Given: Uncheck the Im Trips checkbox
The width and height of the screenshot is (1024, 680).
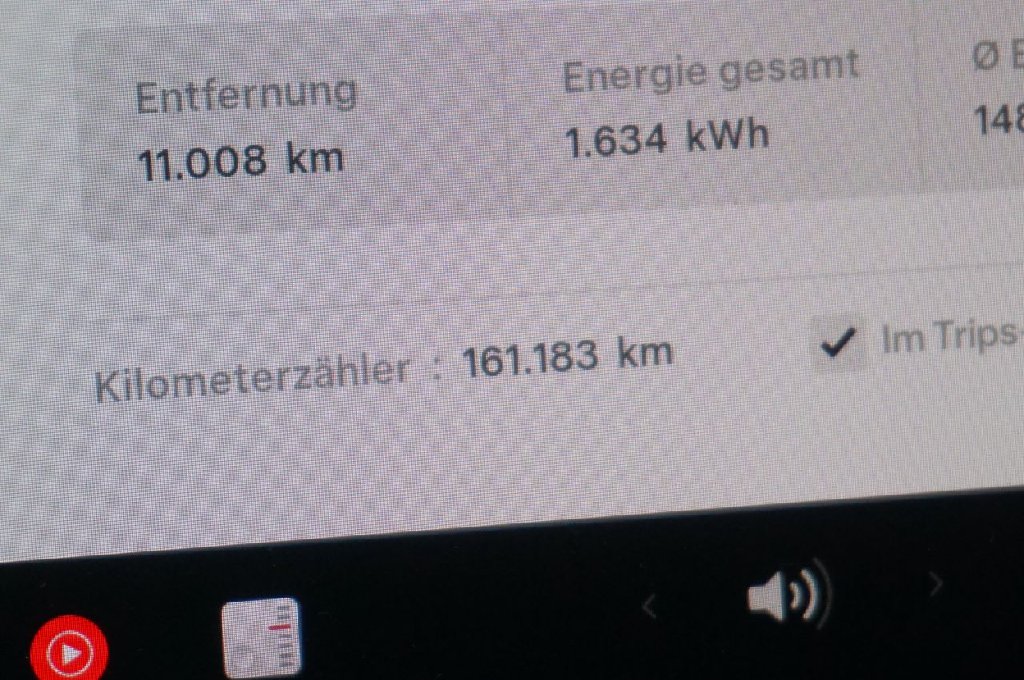Looking at the screenshot, I should tap(838, 345).
